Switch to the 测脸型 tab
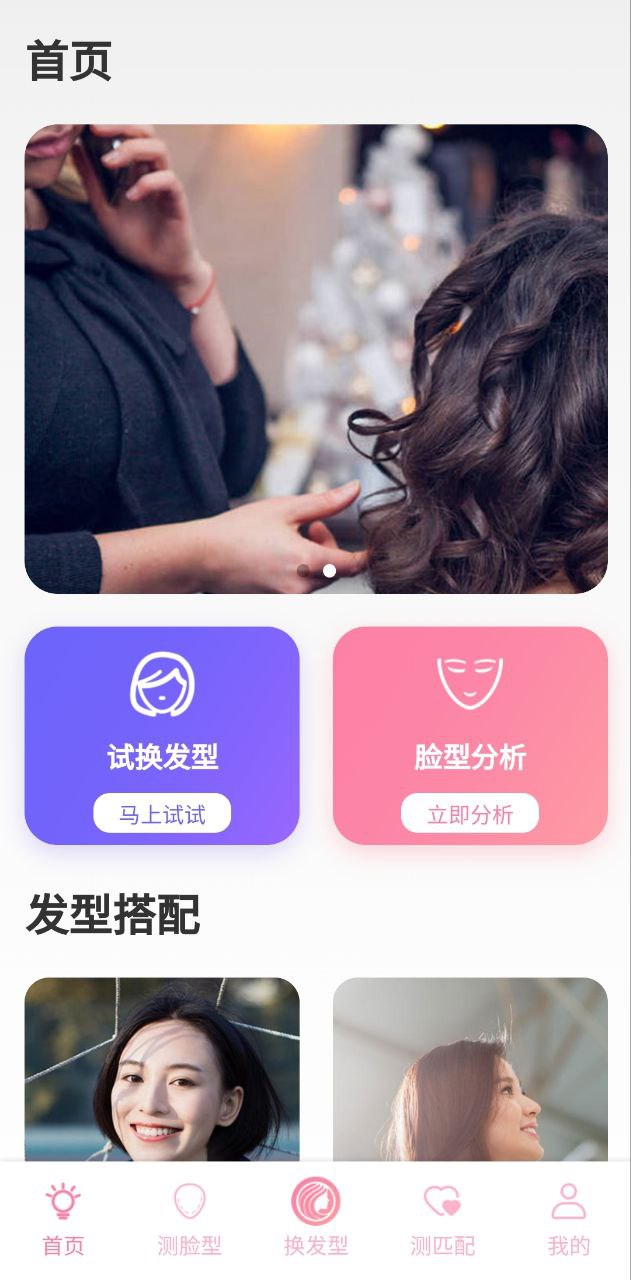 [189, 1220]
